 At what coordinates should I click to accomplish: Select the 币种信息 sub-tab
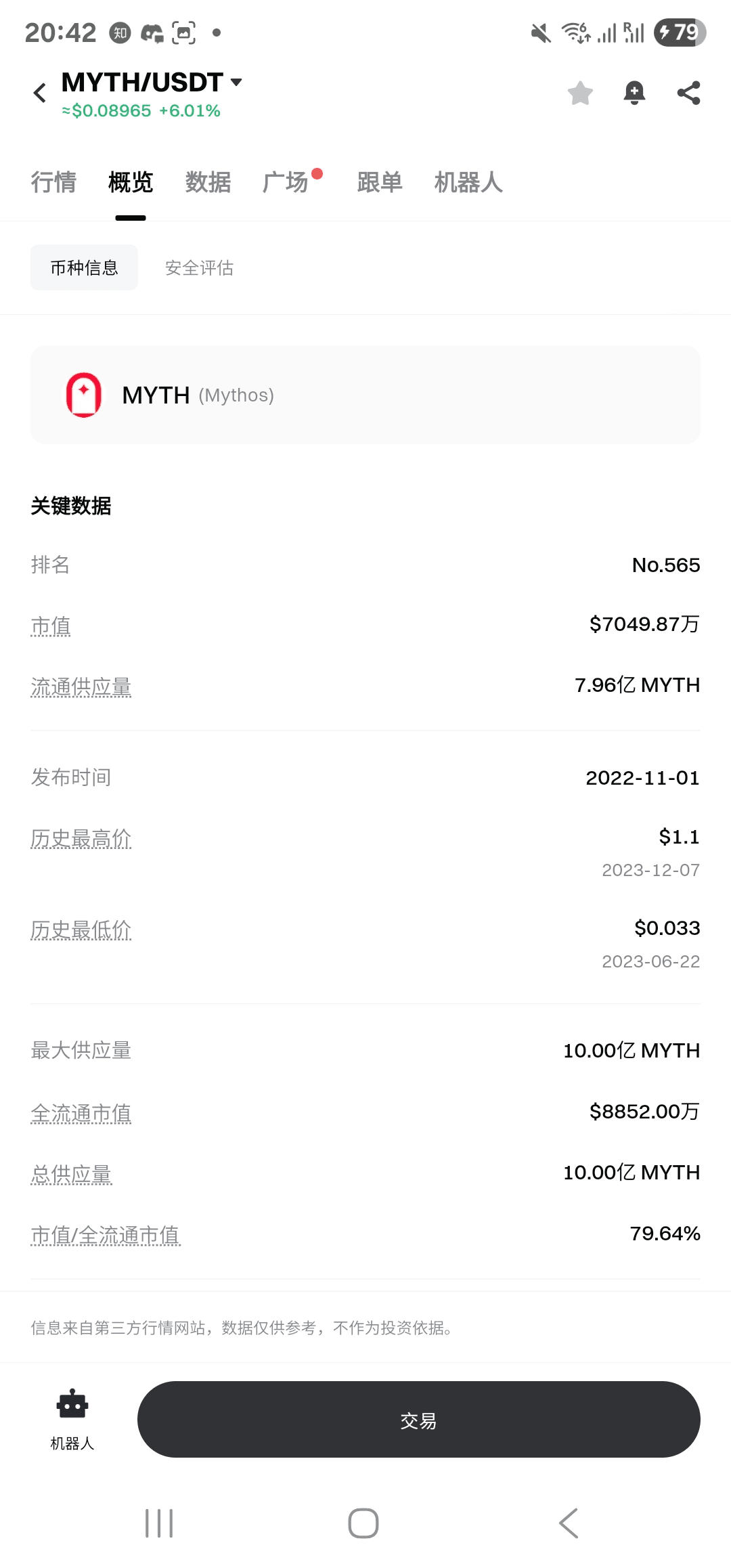coord(84,267)
